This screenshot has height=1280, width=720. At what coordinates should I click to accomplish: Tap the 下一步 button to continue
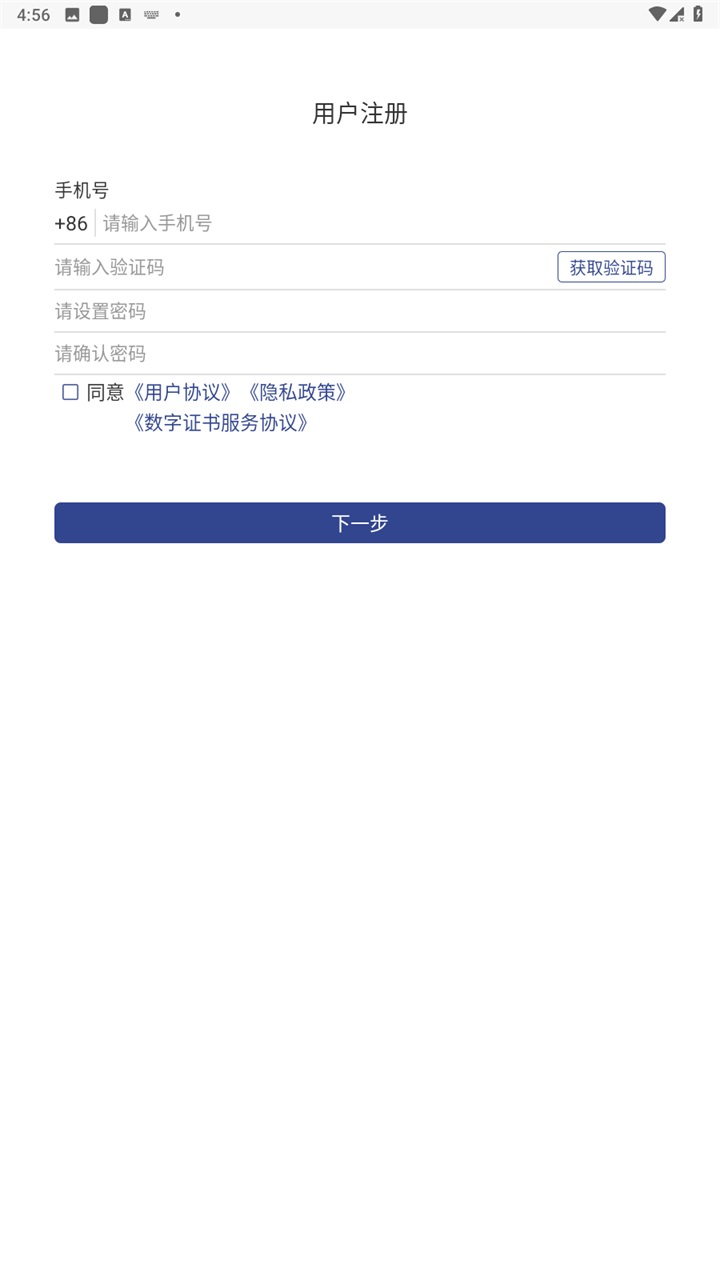tap(360, 523)
